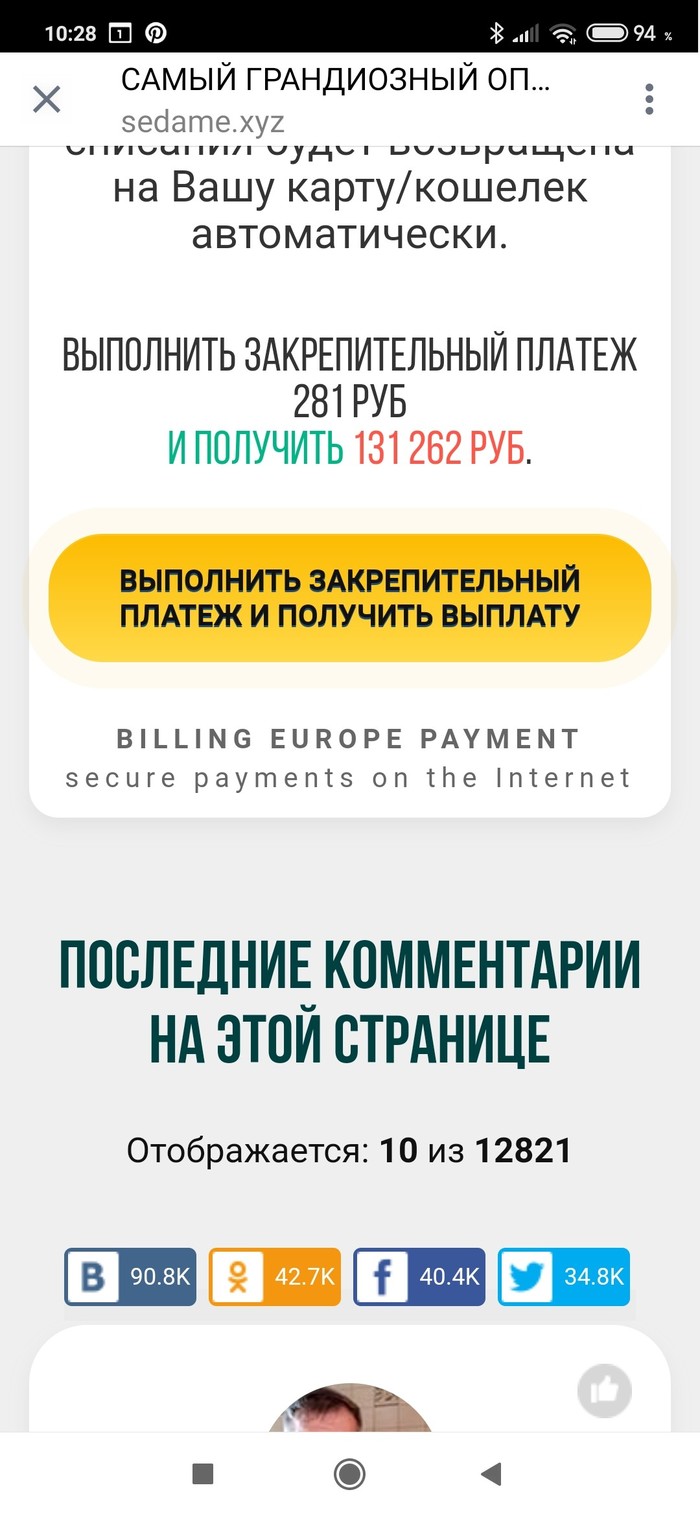Open recent apps with the square button
The image size is (700, 1516).
(203, 1473)
